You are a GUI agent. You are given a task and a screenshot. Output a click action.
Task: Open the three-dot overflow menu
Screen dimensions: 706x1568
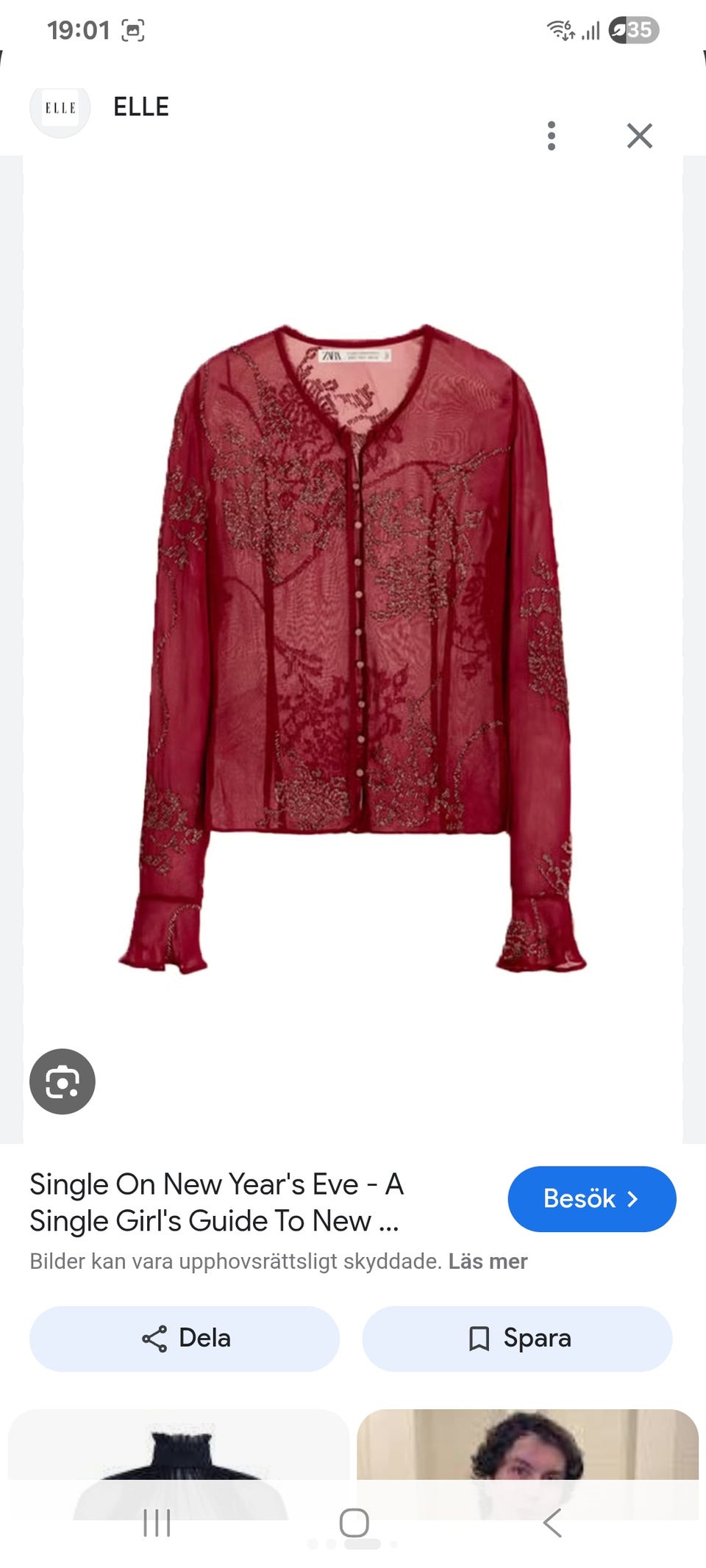[552, 136]
